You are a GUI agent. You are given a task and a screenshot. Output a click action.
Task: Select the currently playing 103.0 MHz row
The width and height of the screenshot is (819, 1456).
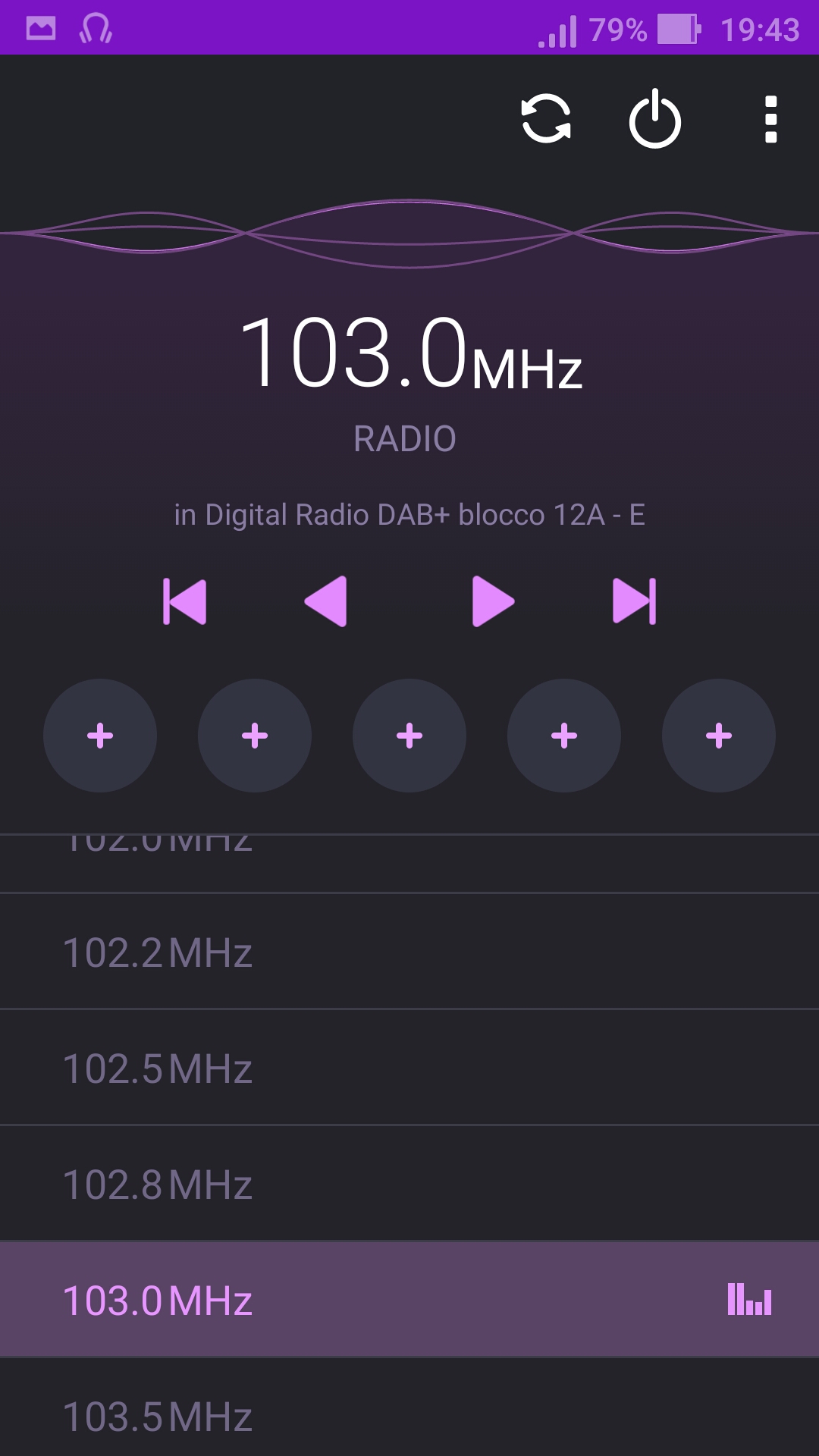tap(409, 1300)
